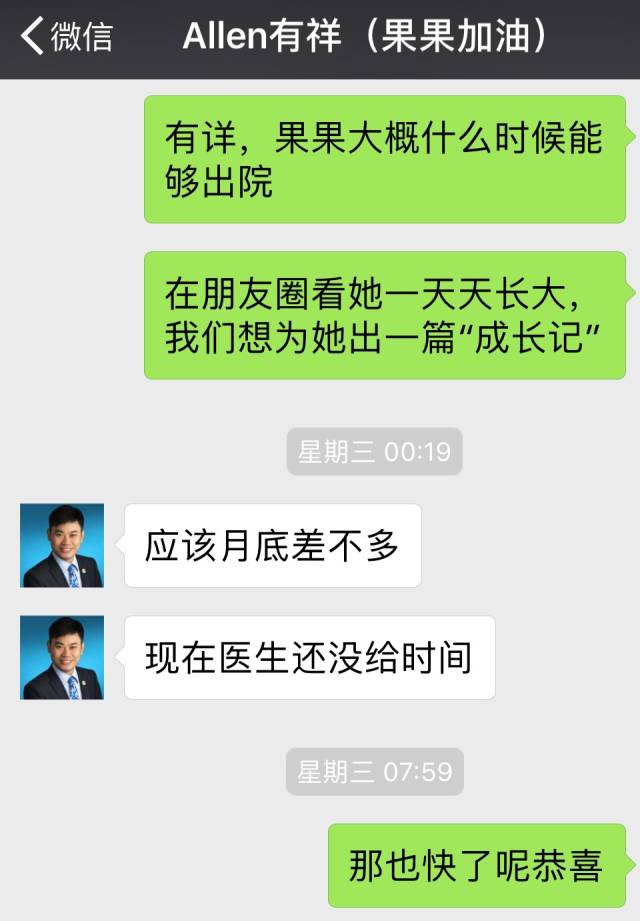
Task: Tap the avatar next to "现在医生还没给时间"
Action: point(62,657)
